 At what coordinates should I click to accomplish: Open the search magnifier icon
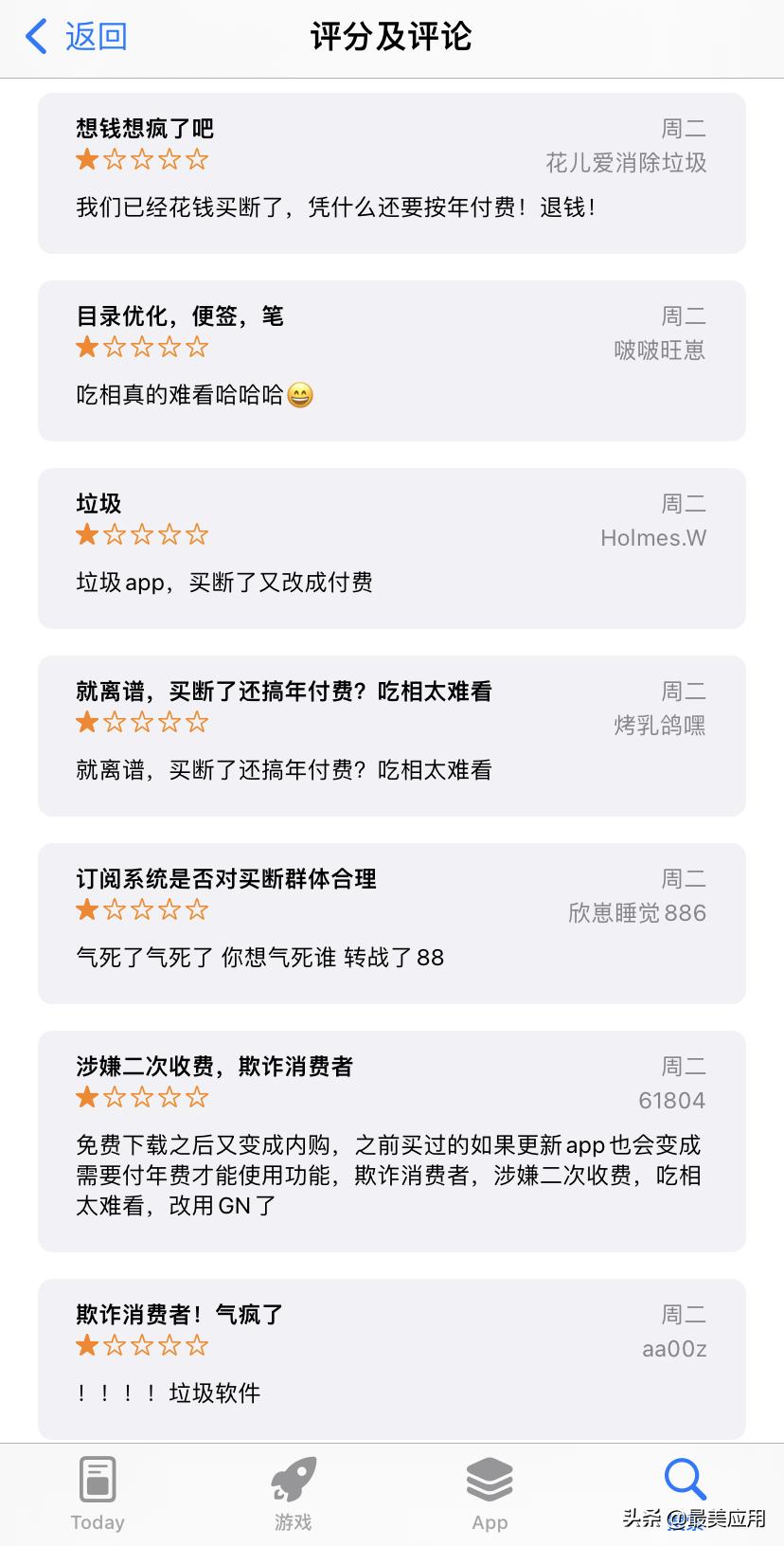coord(684,1478)
